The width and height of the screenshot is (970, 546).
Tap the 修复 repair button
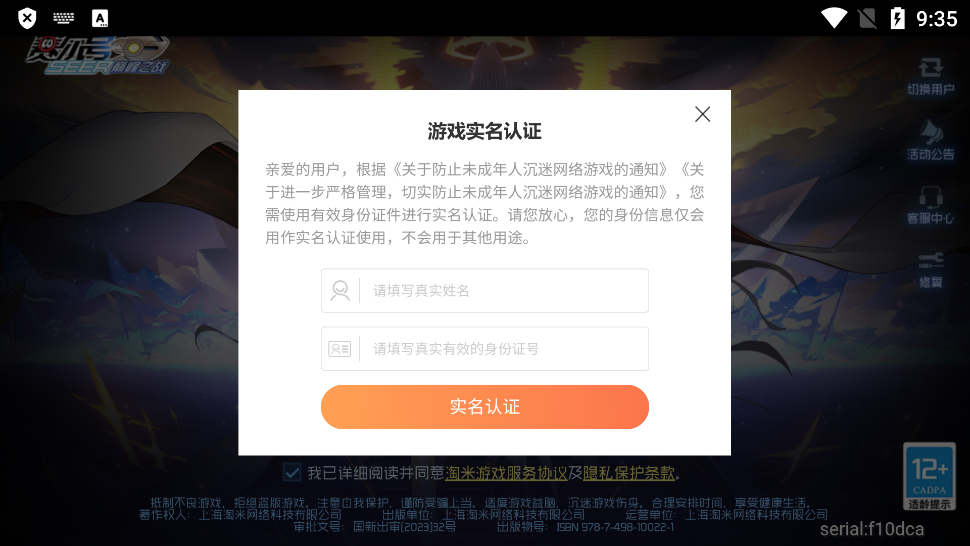point(930,268)
